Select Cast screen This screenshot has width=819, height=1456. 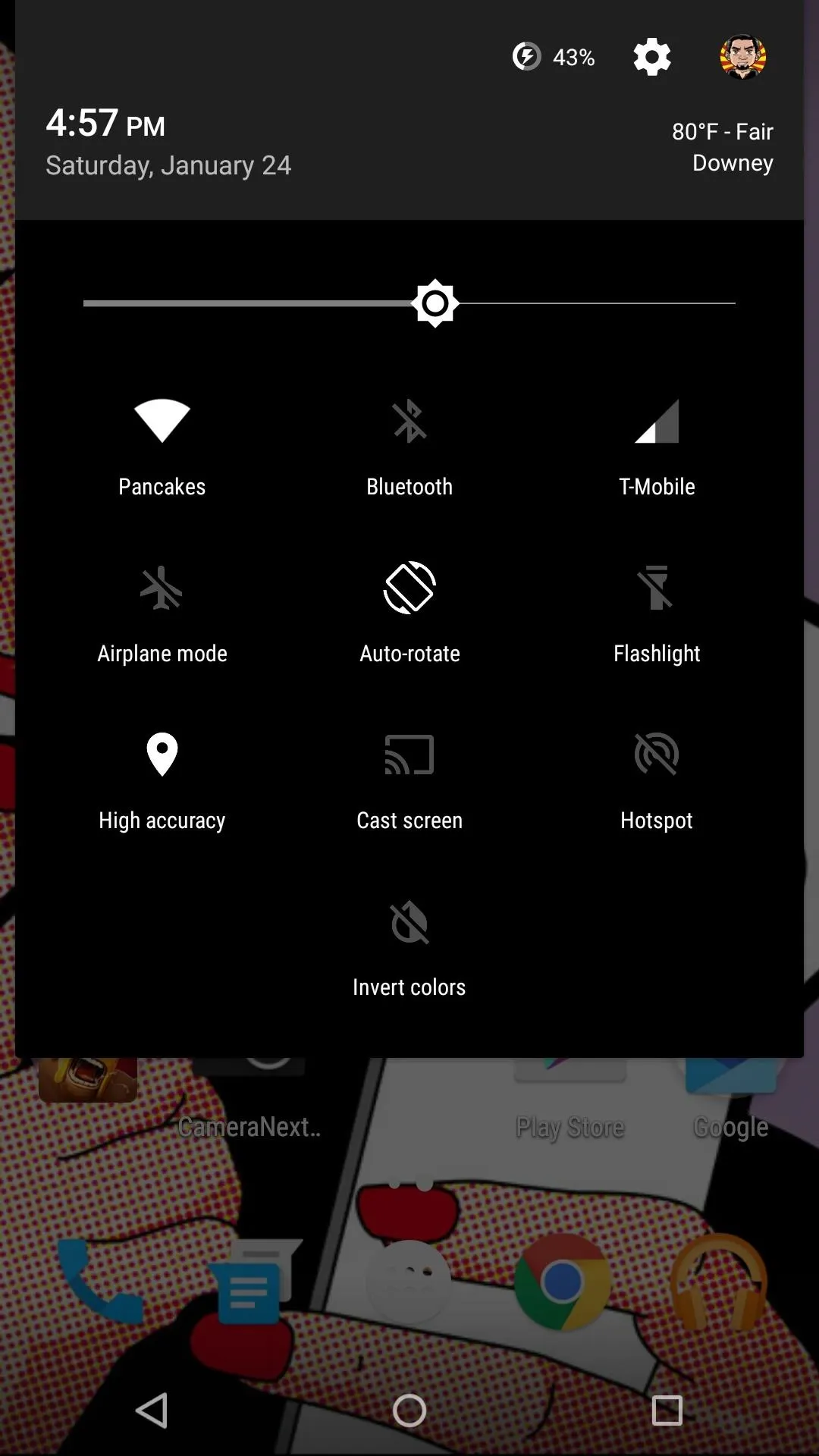pyautogui.click(x=409, y=781)
